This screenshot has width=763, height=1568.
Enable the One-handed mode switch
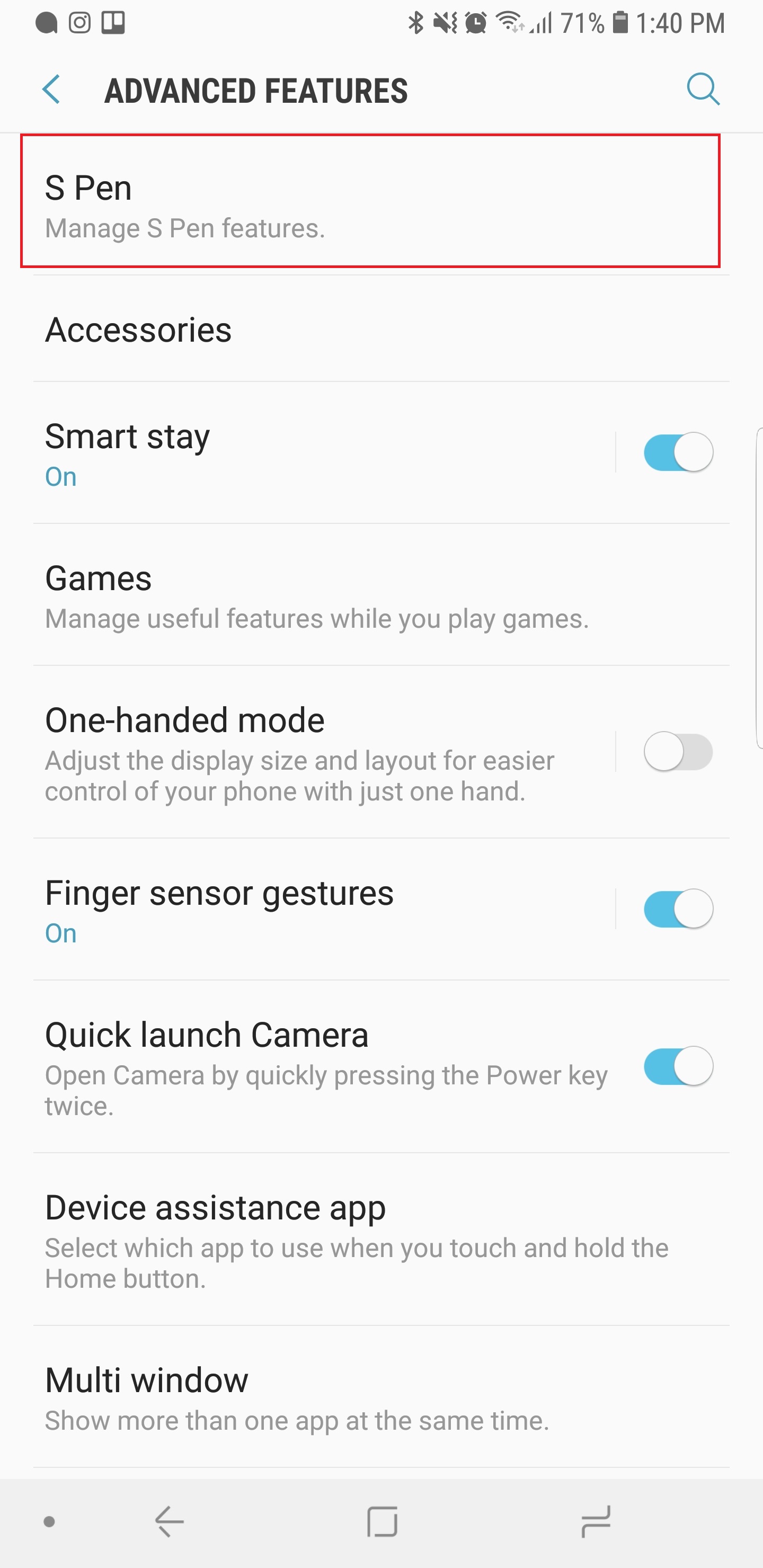pyautogui.click(x=678, y=752)
